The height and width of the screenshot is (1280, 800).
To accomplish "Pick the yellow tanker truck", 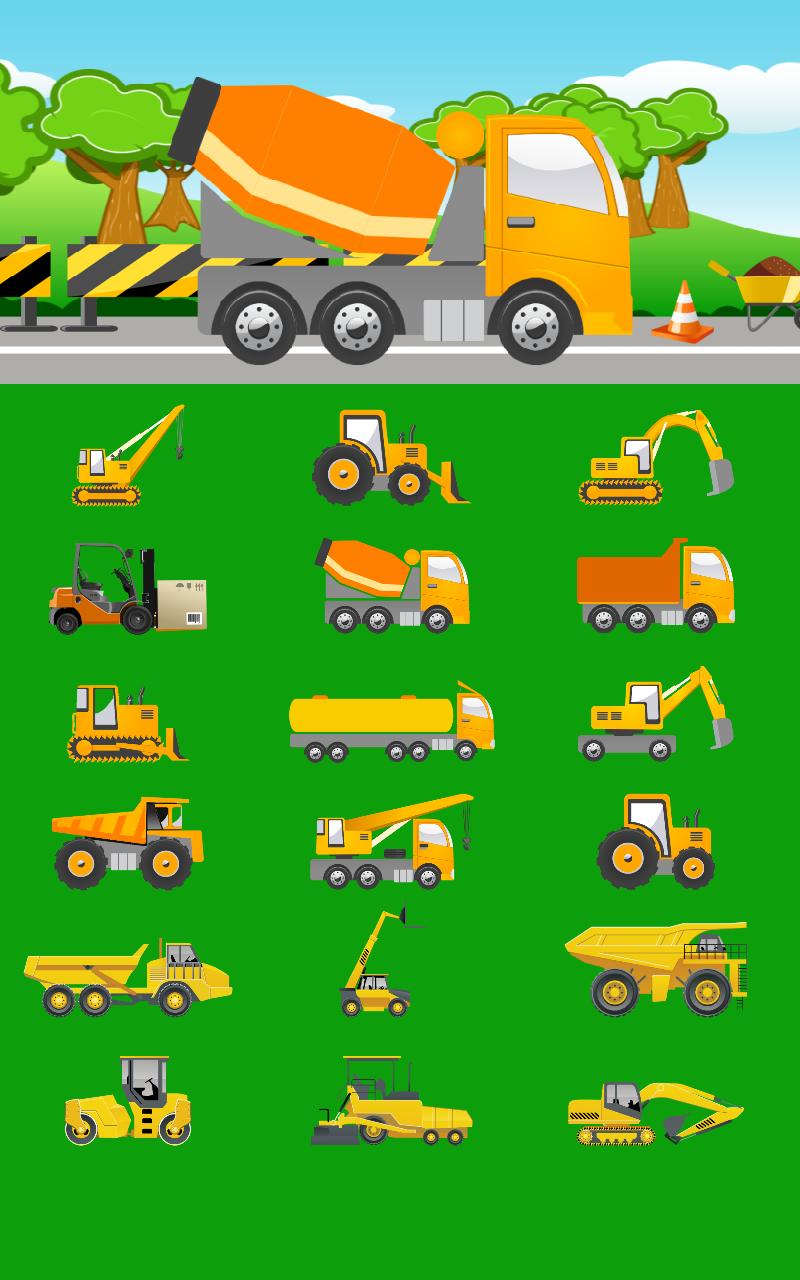I will 392,722.
